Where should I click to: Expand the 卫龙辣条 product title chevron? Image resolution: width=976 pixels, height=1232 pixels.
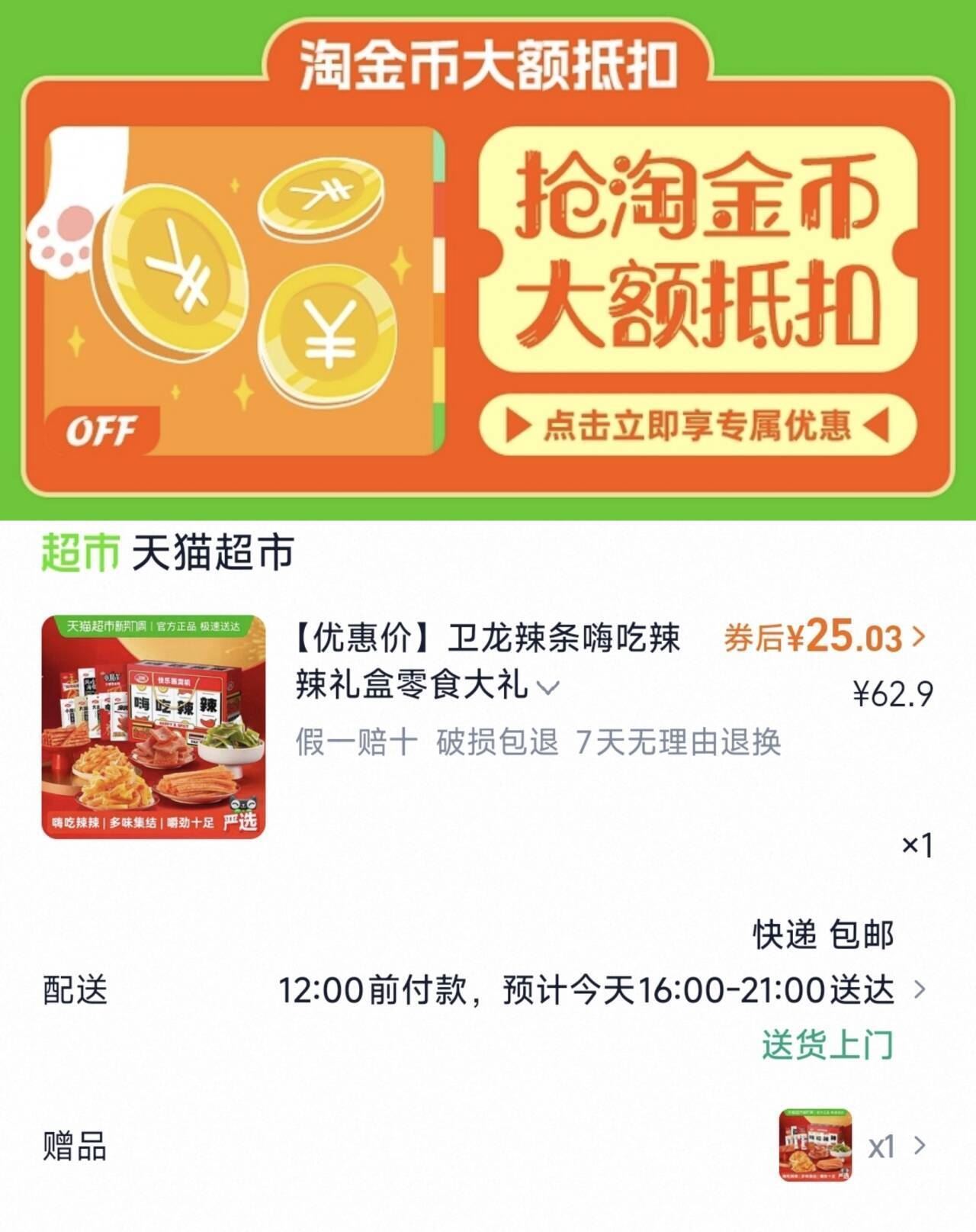point(548,687)
